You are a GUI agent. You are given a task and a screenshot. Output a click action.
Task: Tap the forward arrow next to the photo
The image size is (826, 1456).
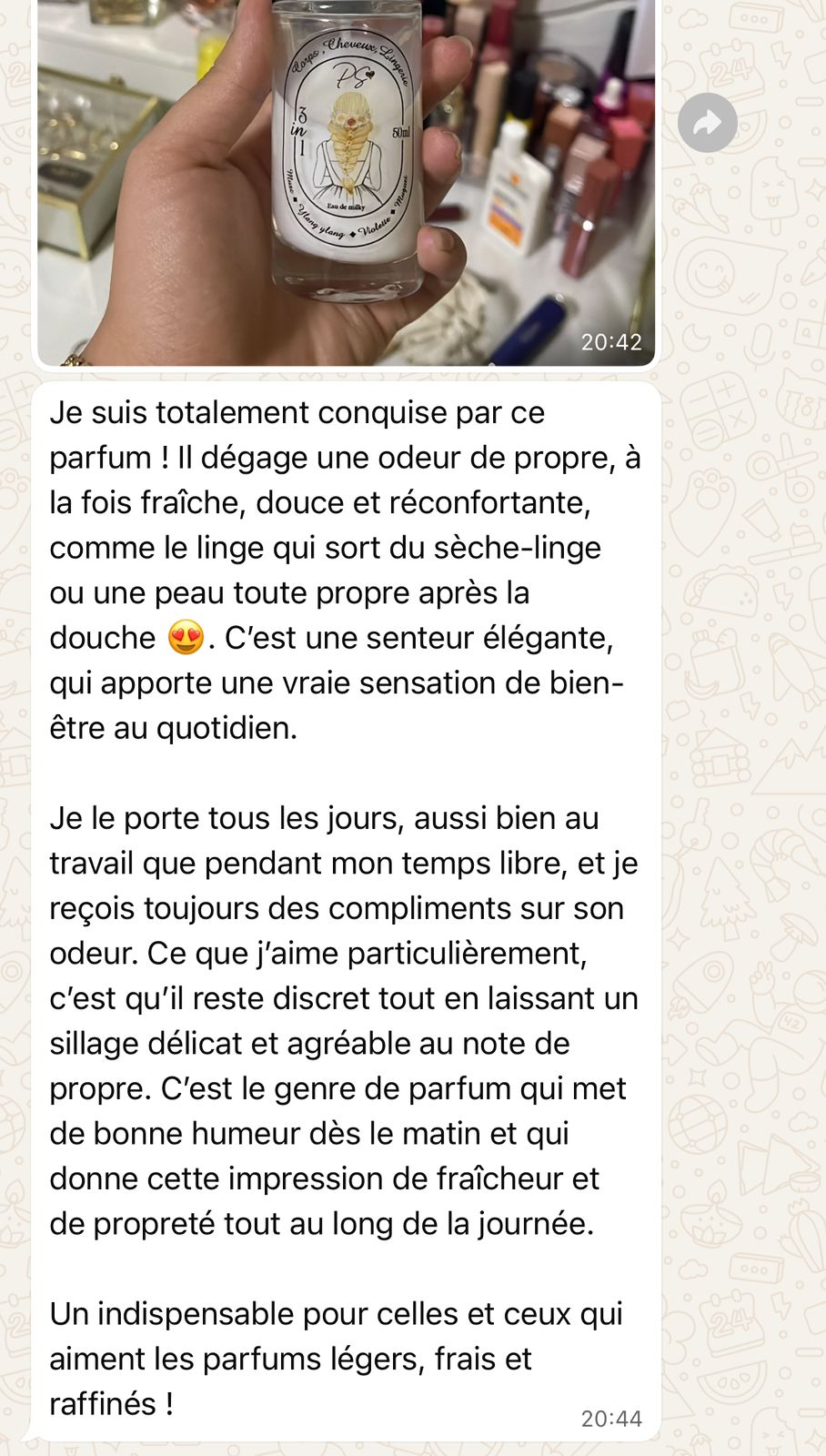pos(707,123)
